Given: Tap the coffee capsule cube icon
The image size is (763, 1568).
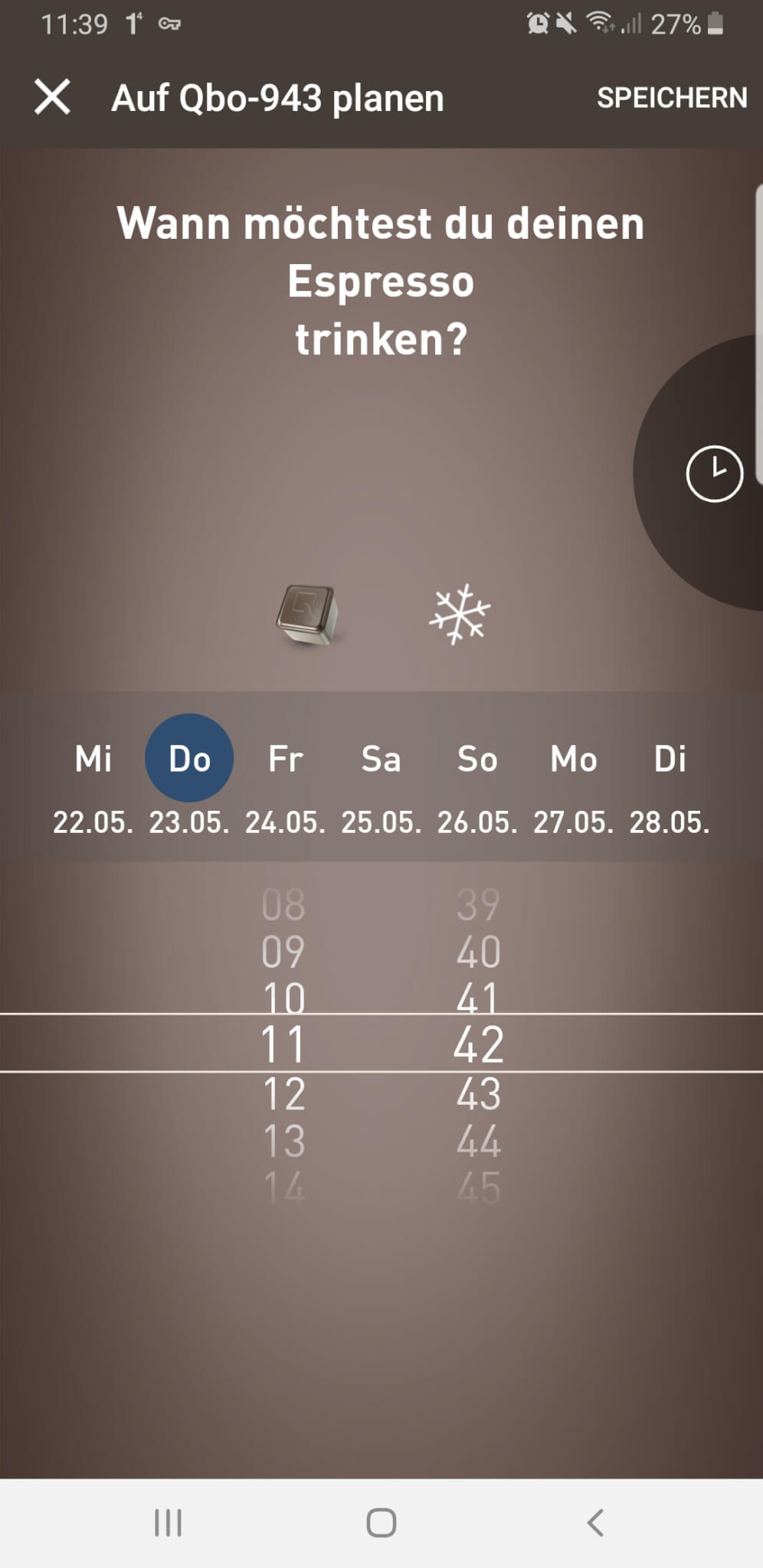Looking at the screenshot, I should (306, 615).
